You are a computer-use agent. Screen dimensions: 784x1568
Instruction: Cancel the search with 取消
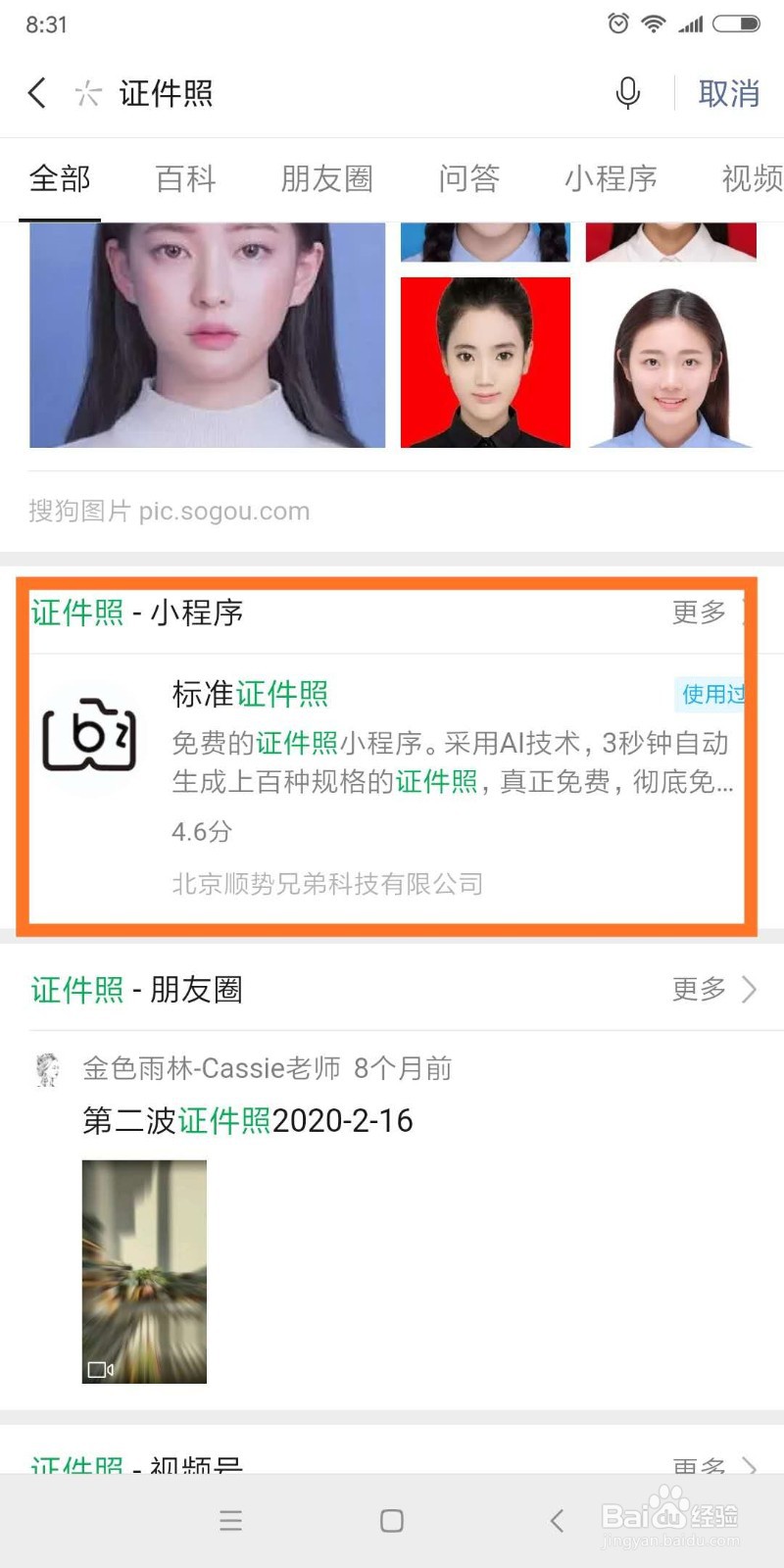pos(729,93)
